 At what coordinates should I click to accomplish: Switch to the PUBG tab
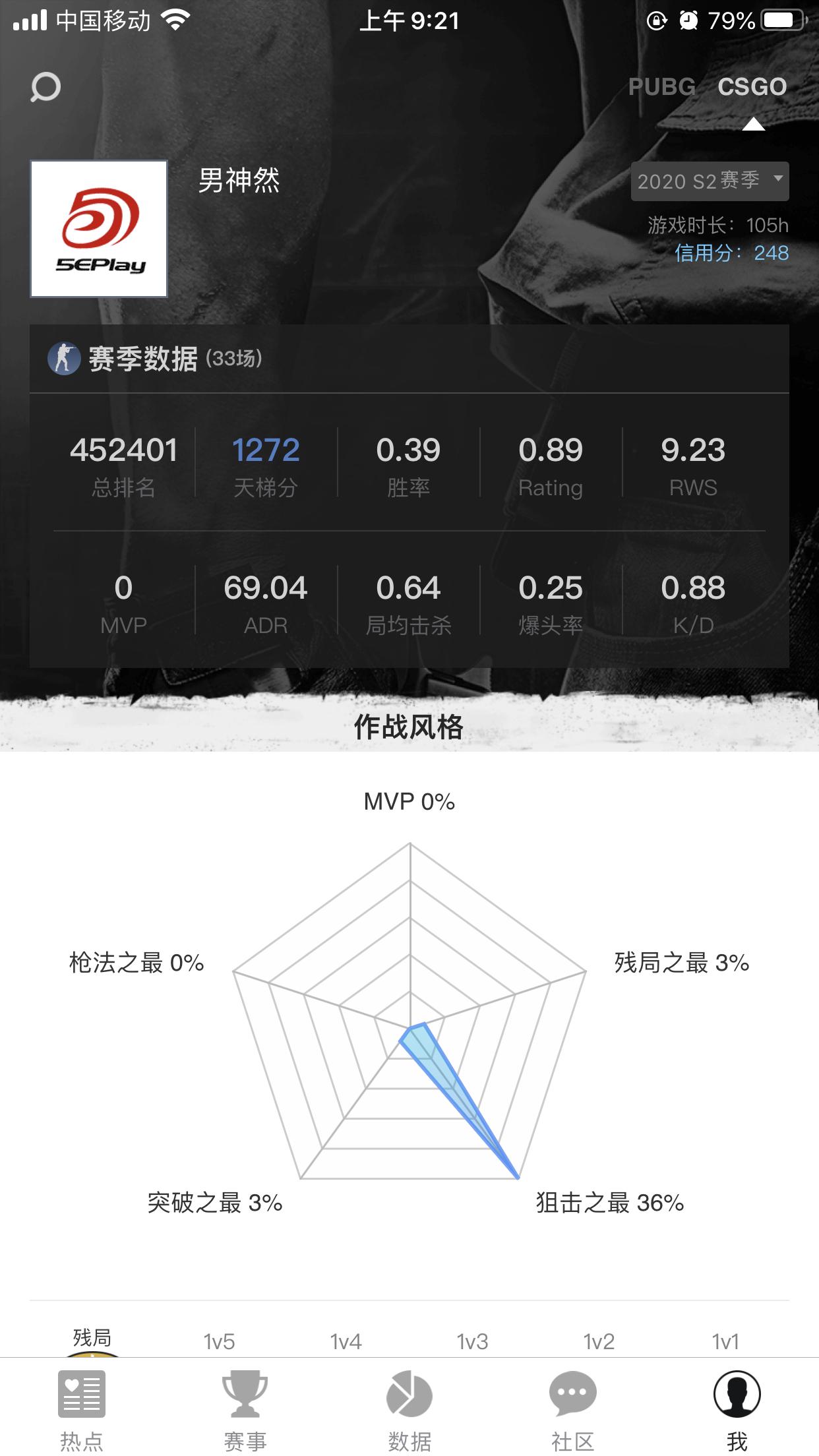click(661, 87)
